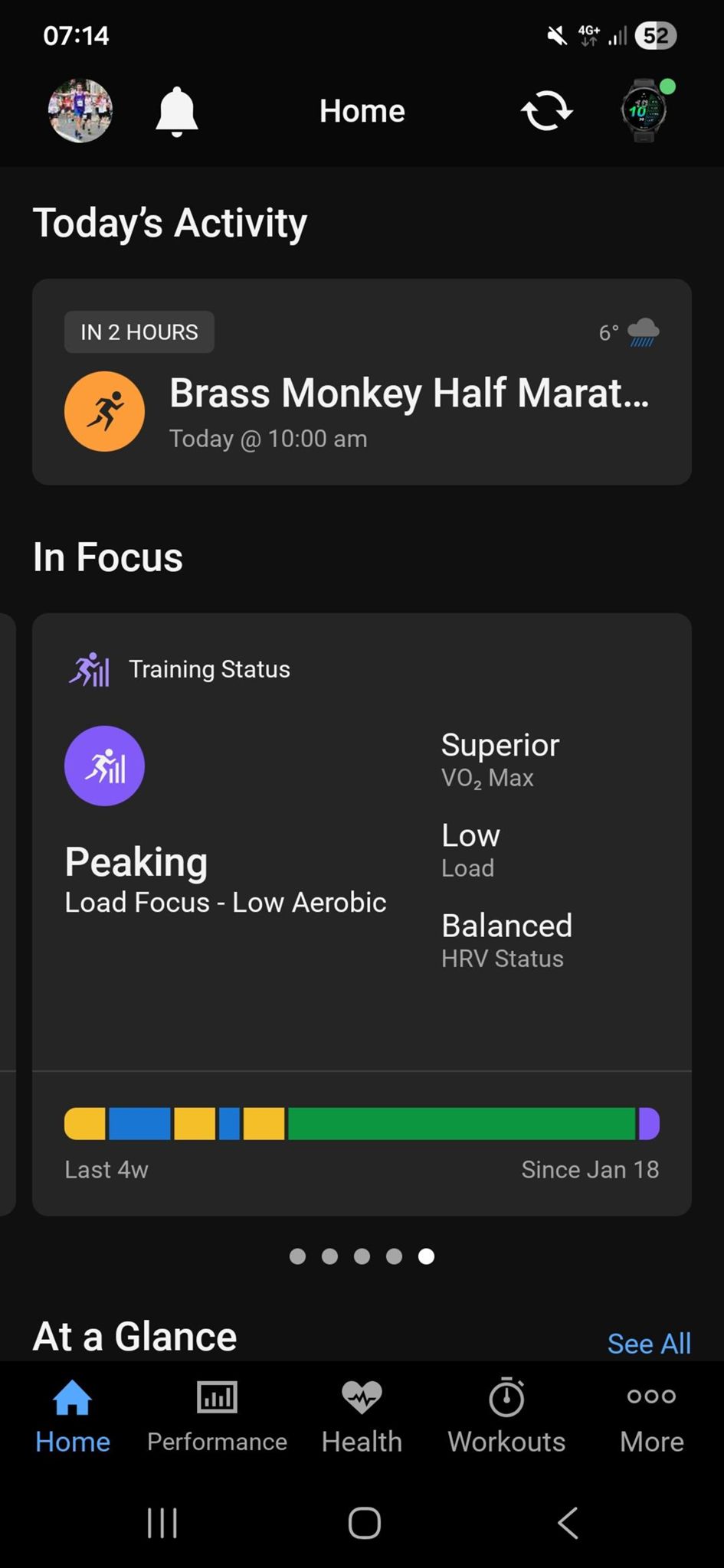Tap See All in At a Glance
The image size is (724, 1568).
(648, 1343)
